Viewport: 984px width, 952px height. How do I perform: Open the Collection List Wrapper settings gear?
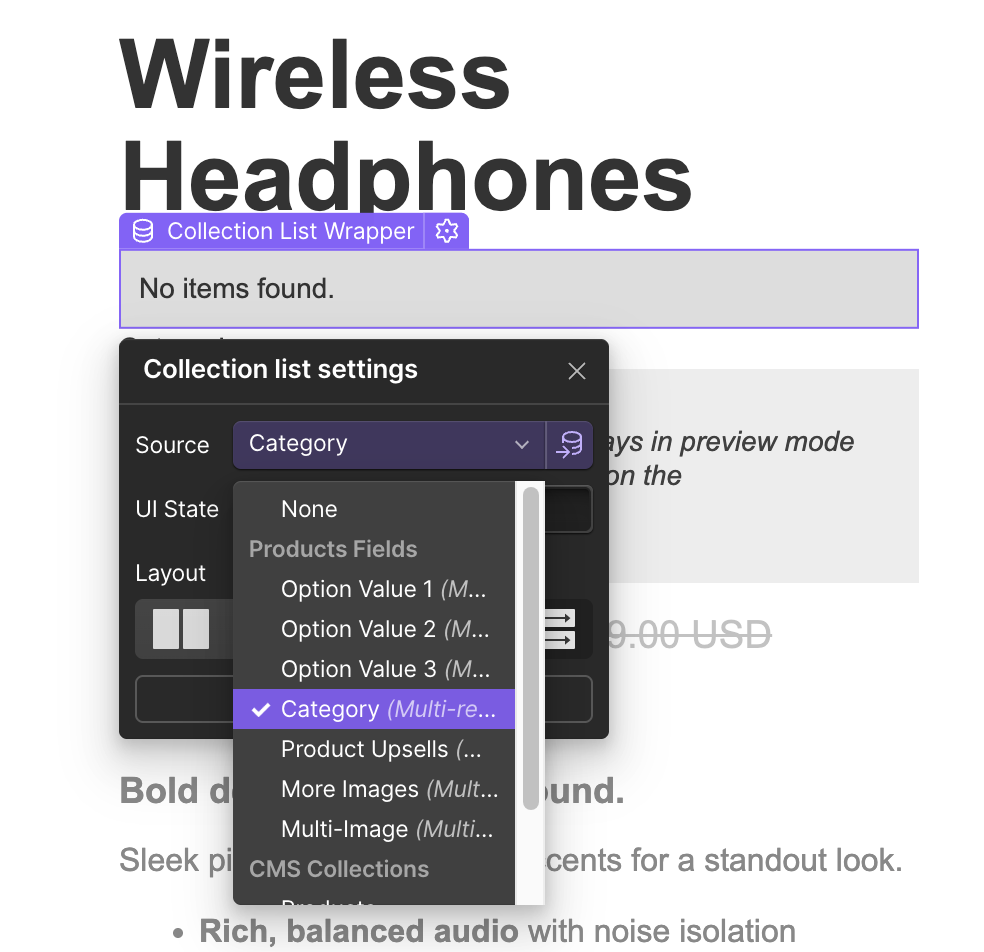point(447,231)
